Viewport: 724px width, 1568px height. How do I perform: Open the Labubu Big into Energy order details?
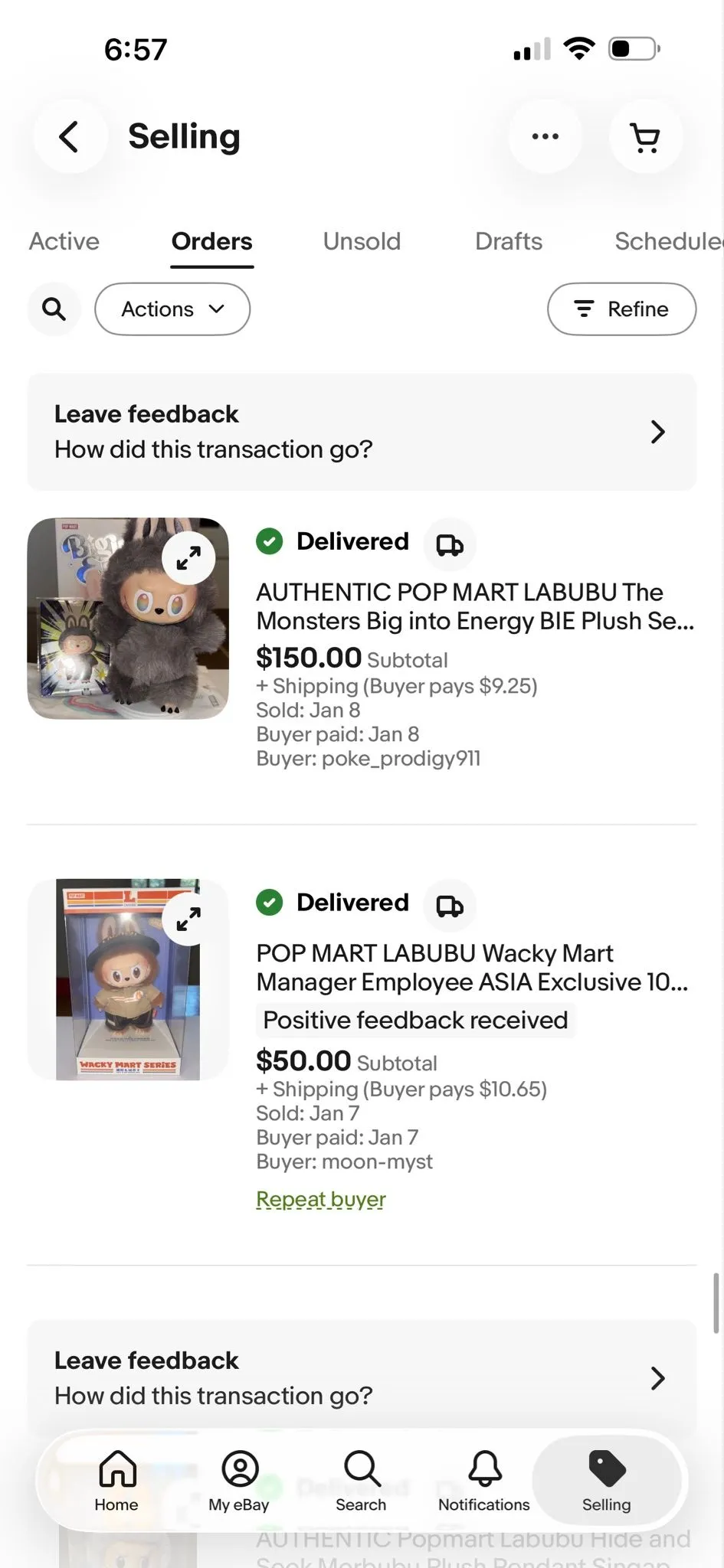click(475, 606)
